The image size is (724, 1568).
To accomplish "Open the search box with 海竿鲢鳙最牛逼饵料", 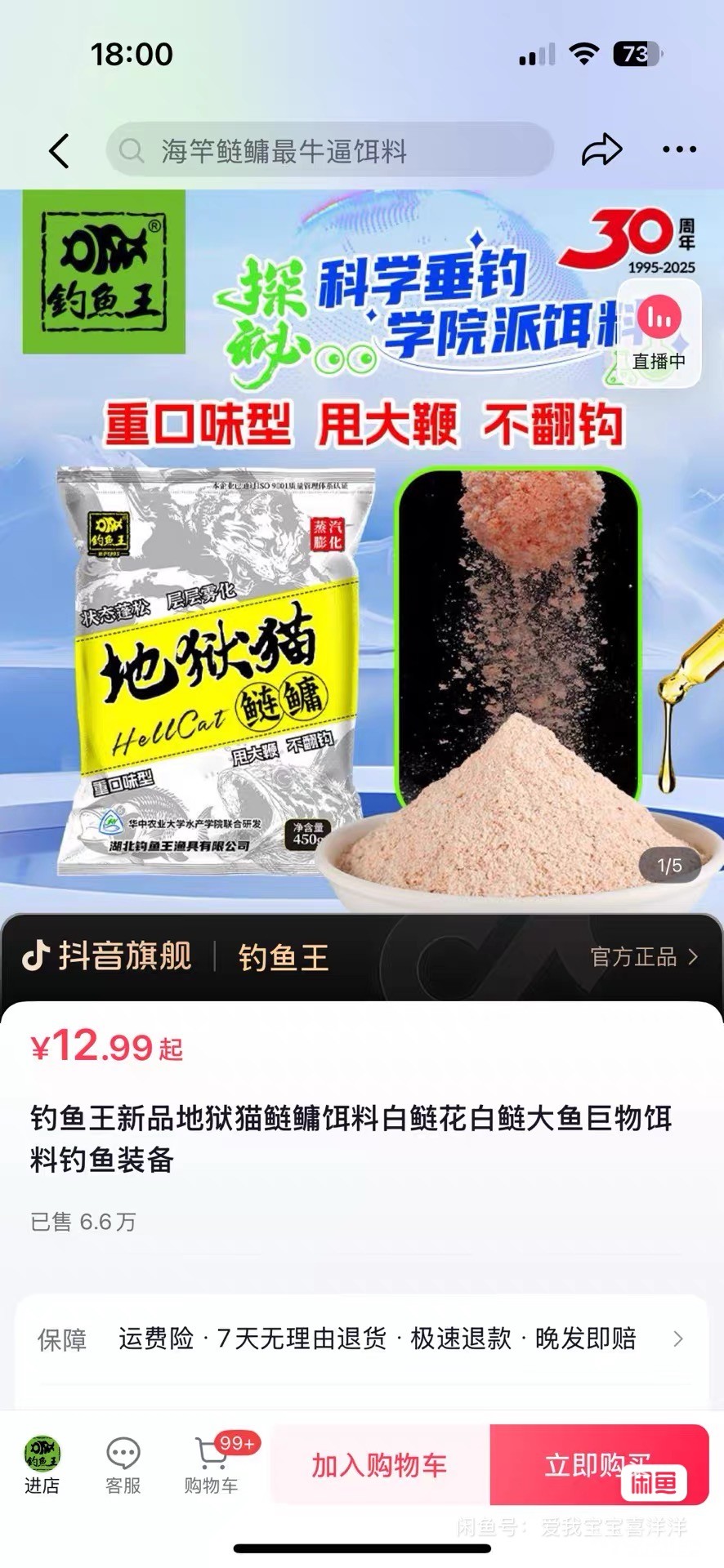I will coord(330,150).
